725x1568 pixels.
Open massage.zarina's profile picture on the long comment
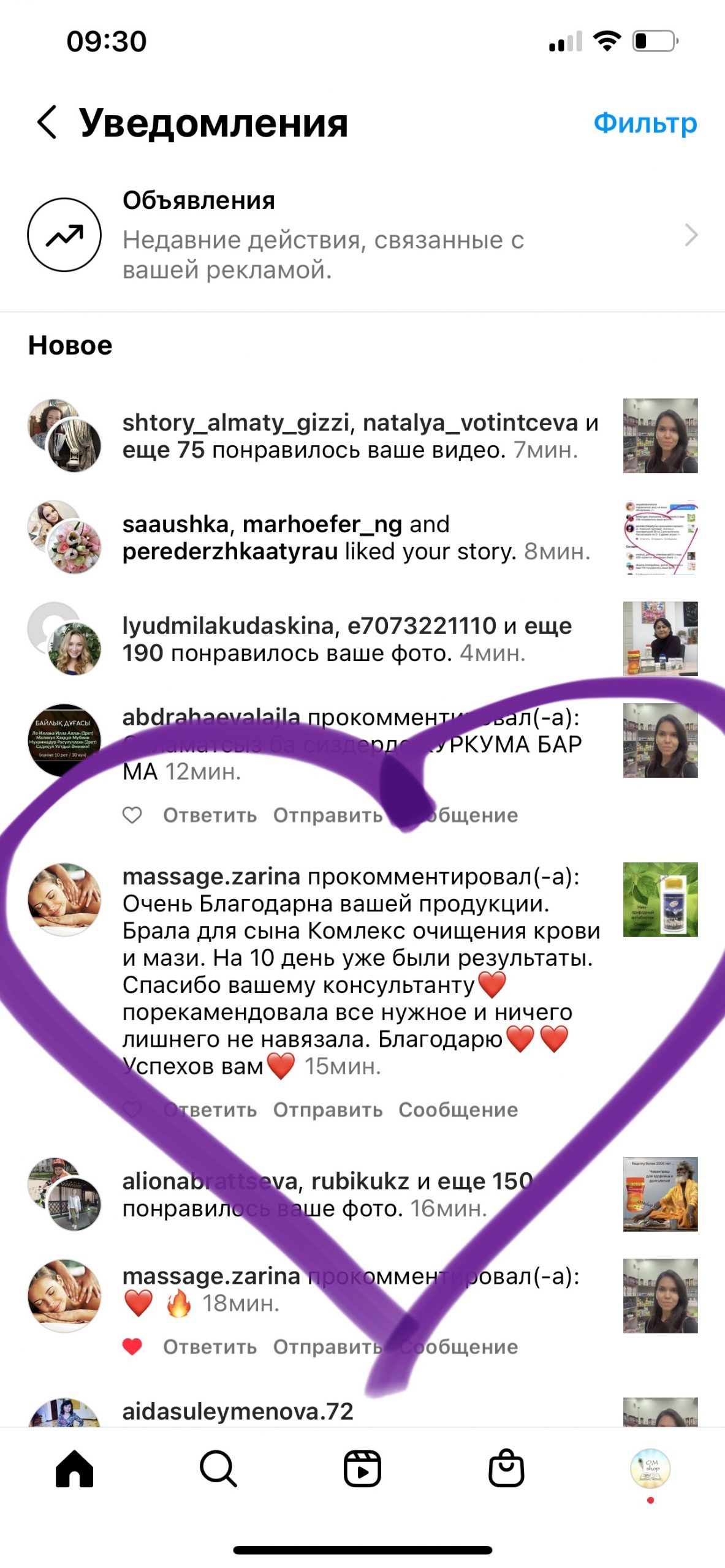[64, 899]
